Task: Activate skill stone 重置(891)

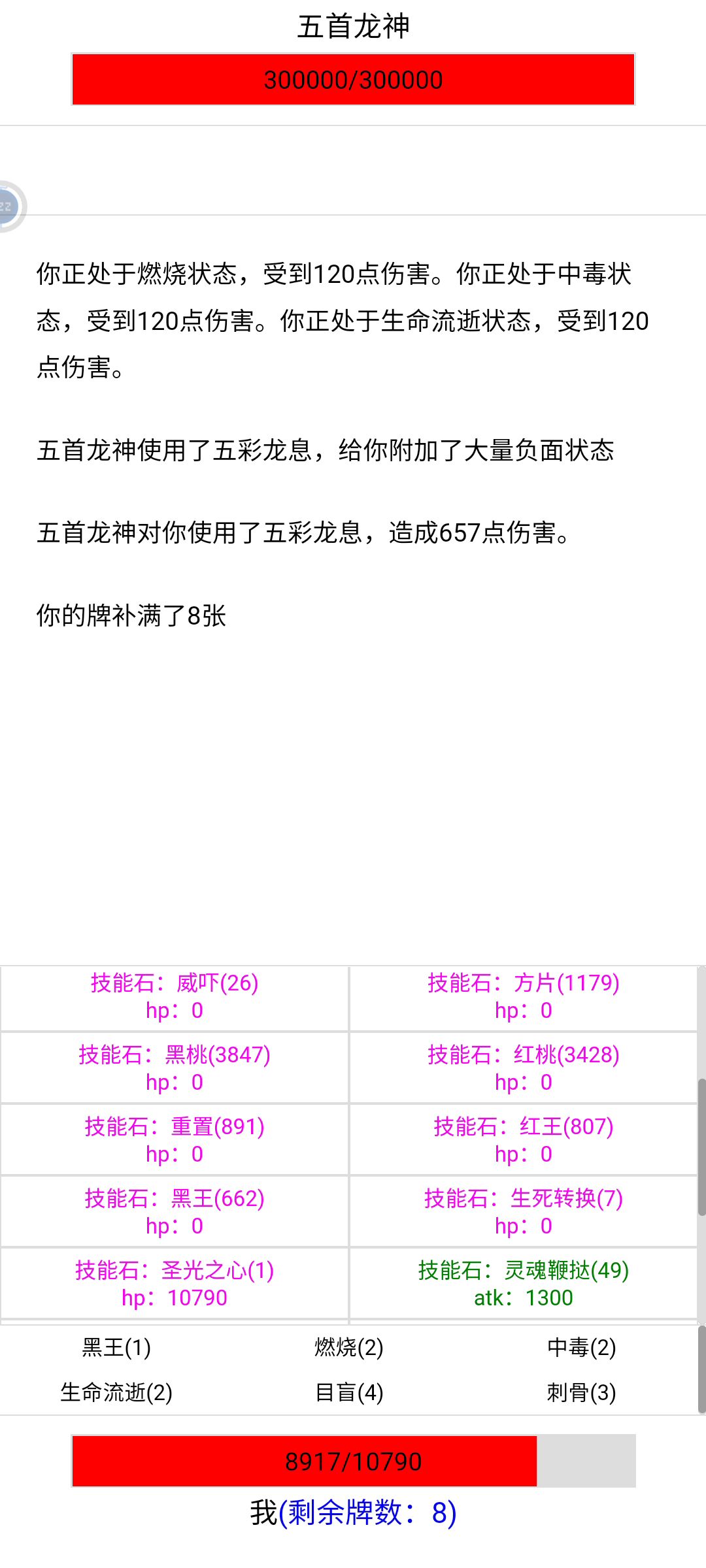Action: [175, 1141]
